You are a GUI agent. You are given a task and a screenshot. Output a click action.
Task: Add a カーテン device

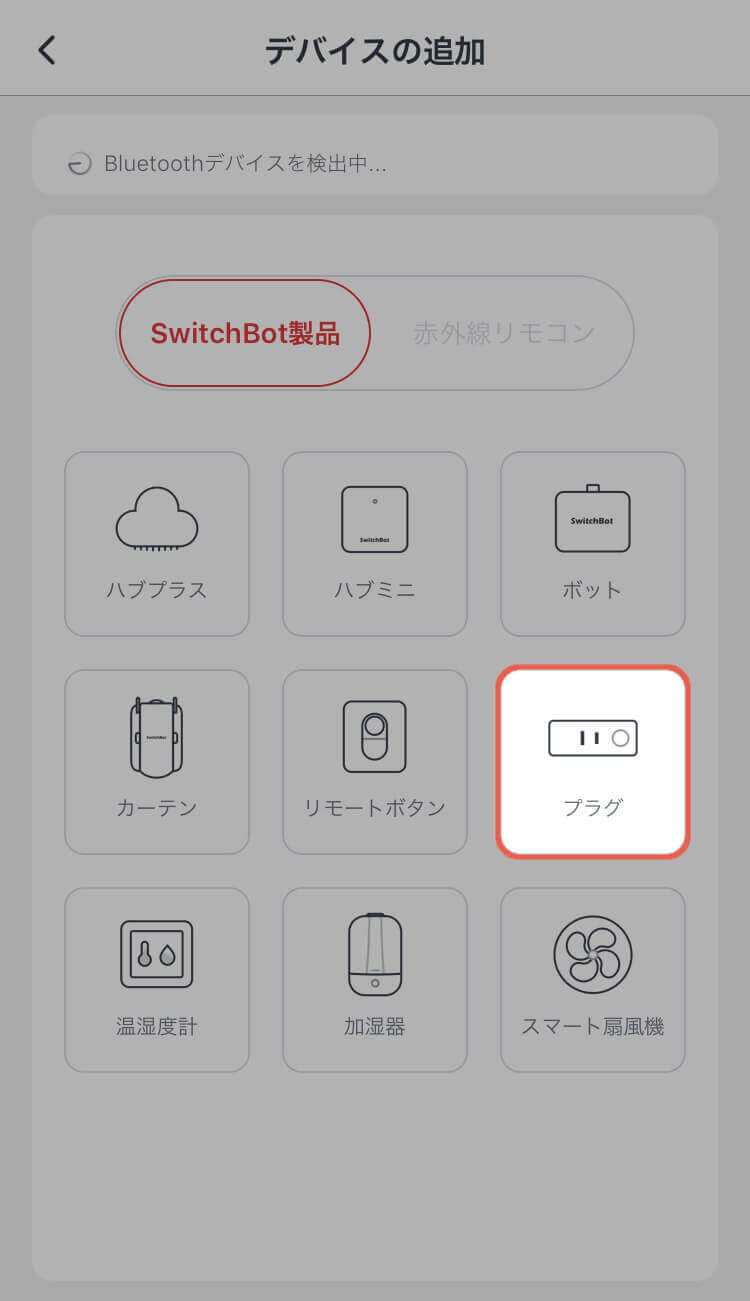point(157,762)
